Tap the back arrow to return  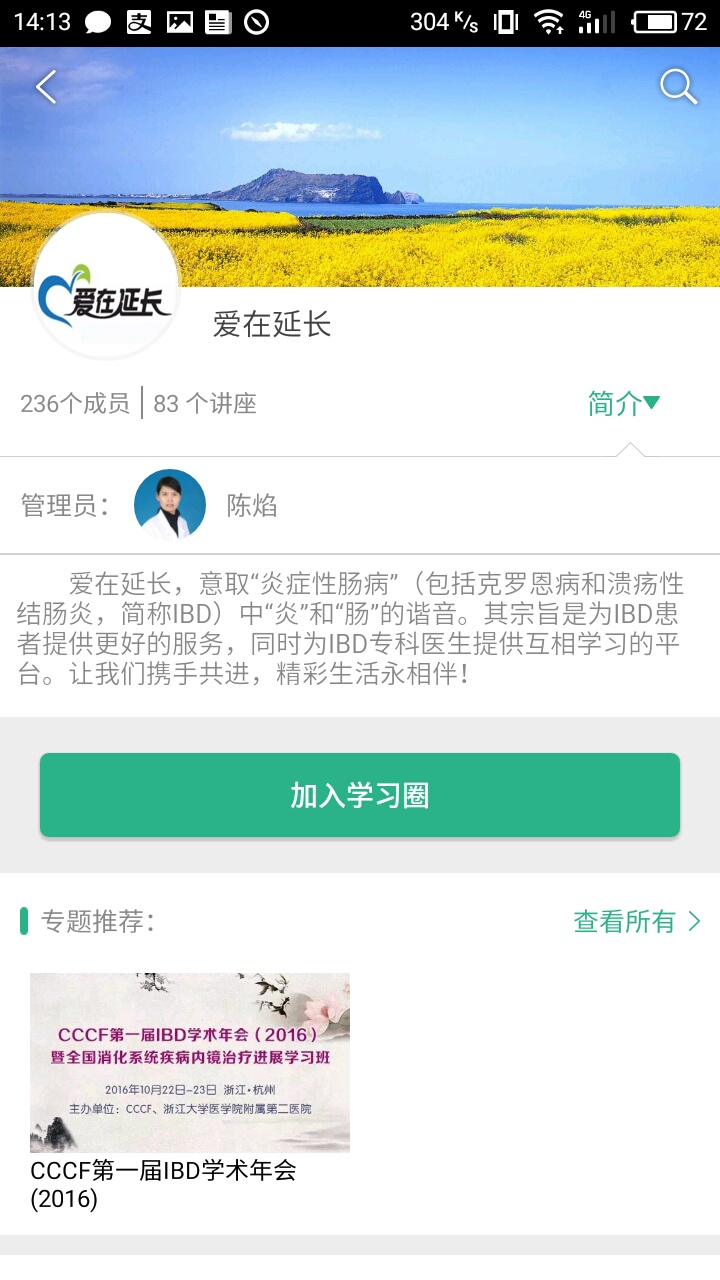point(44,87)
